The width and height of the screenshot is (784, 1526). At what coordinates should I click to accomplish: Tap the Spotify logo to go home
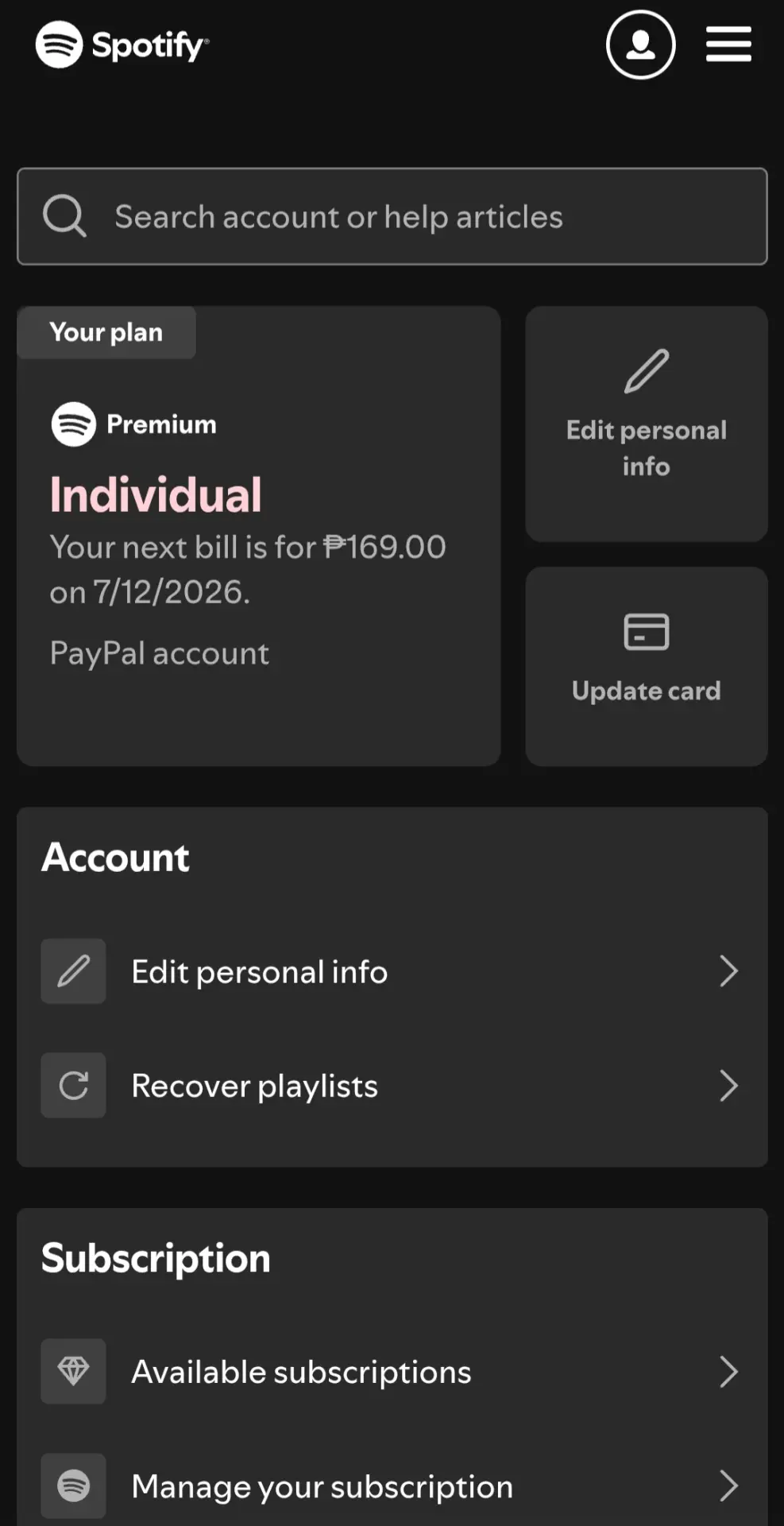(122, 45)
